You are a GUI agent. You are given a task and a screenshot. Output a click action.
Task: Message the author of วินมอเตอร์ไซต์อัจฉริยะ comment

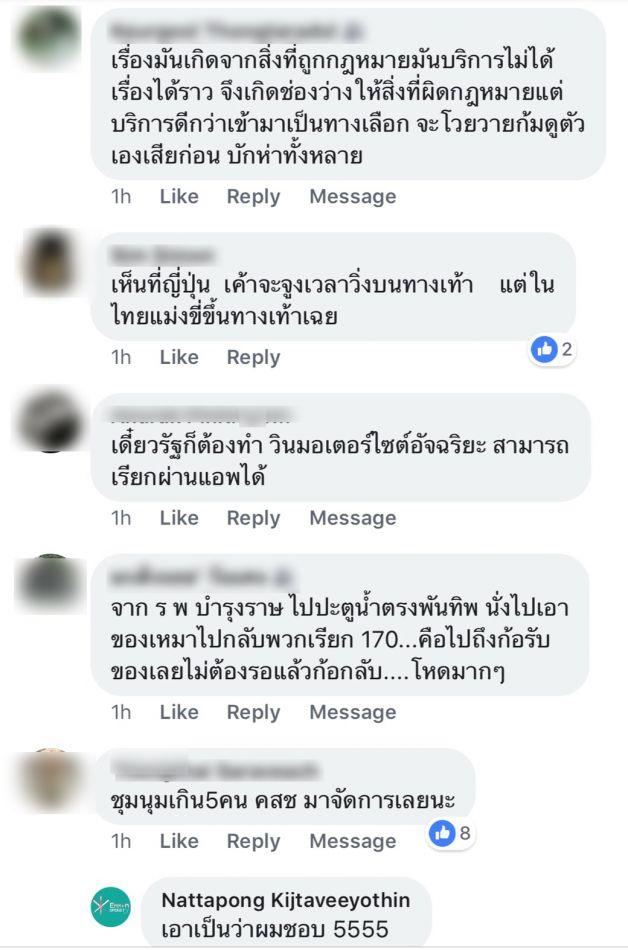click(x=352, y=518)
